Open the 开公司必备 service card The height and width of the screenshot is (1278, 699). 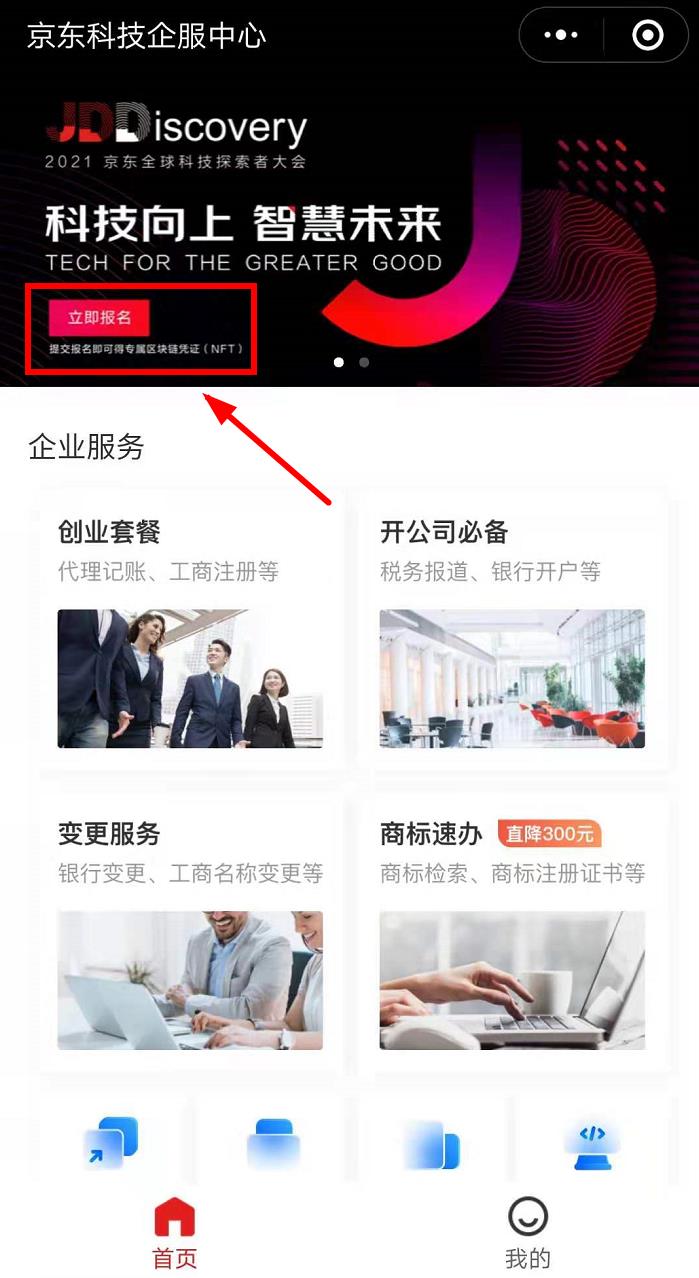click(x=512, y=632)
